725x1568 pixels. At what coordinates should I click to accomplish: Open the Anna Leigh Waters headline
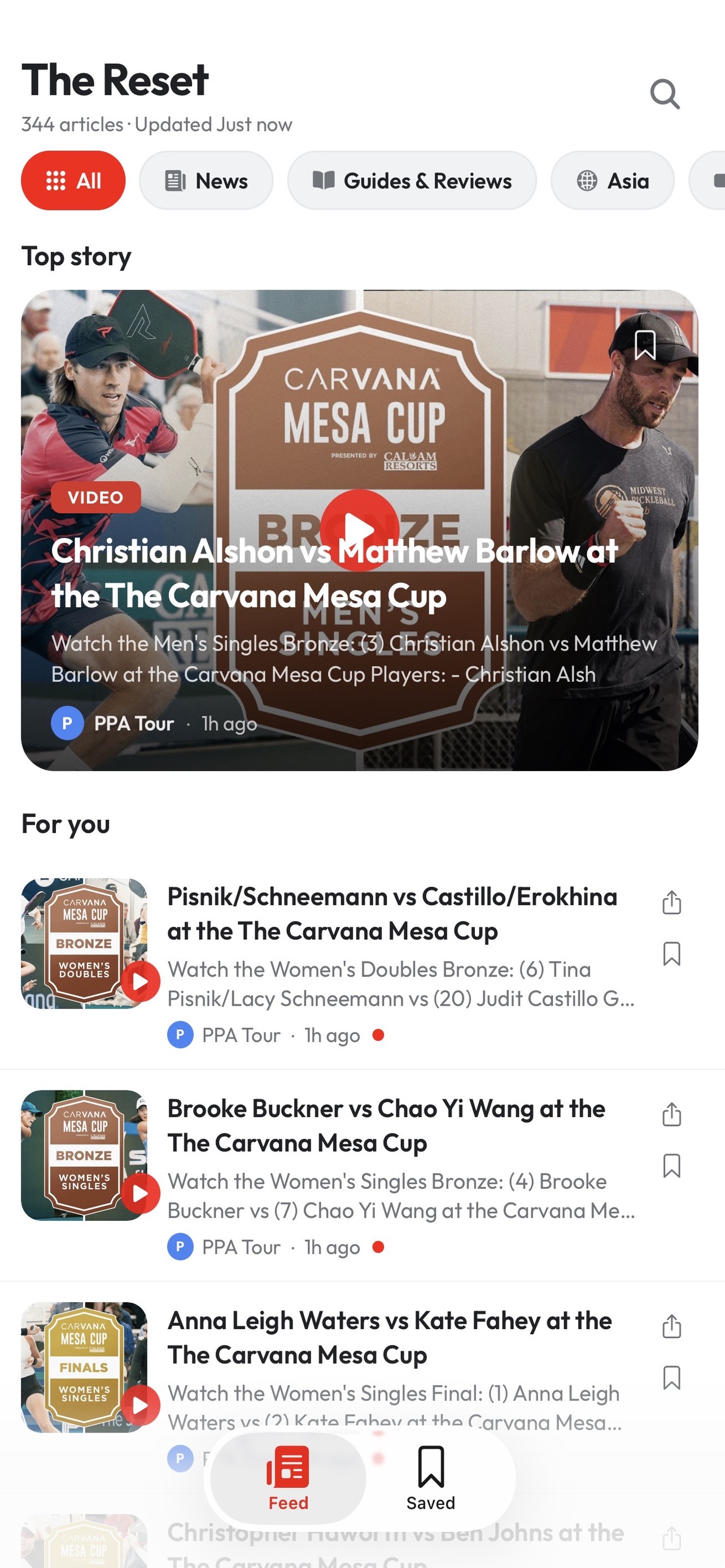(x=390, y=1337)
